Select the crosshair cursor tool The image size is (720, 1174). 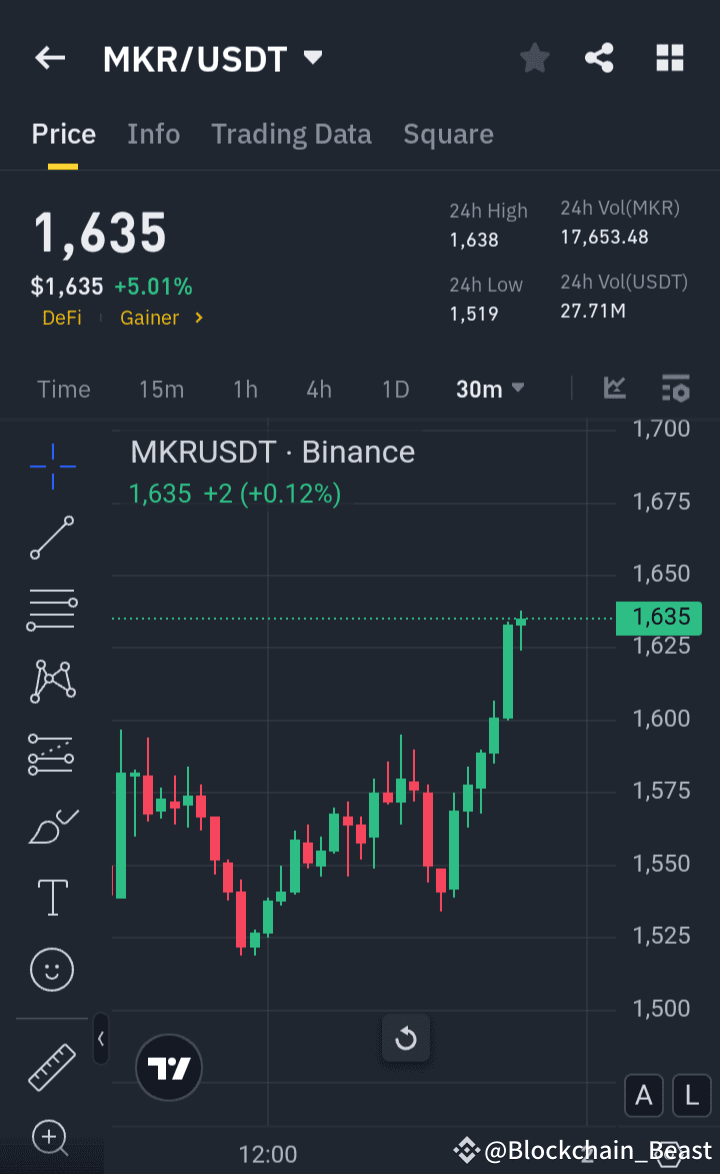50,466
